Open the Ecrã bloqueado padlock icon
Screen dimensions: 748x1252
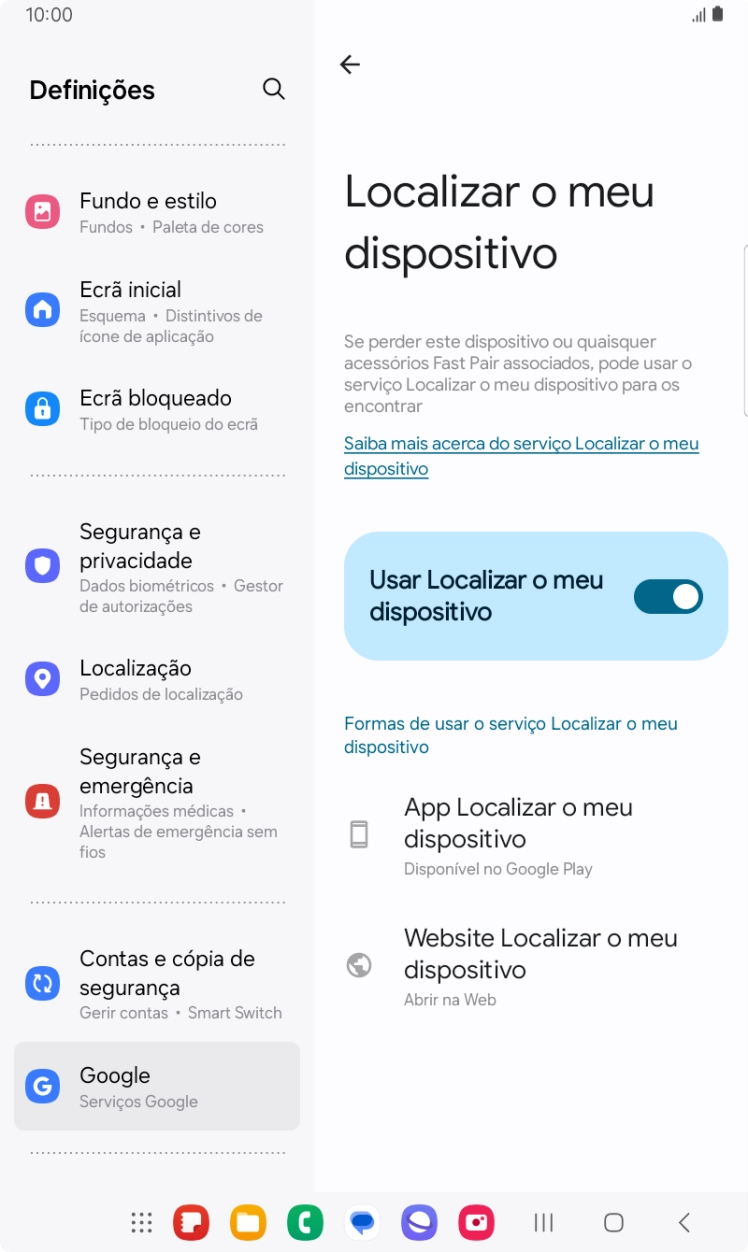(x=42, y=408)
